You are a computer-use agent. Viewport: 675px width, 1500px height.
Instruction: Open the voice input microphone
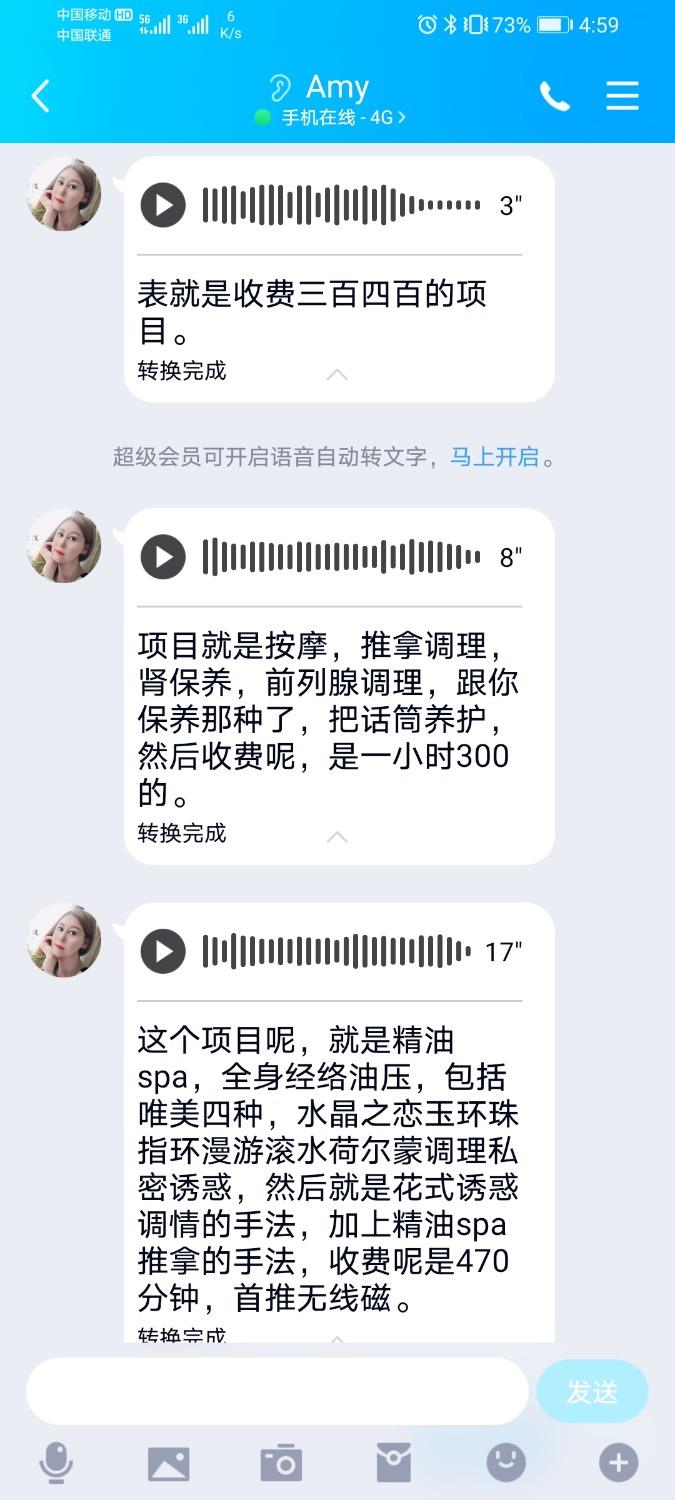click(56, 1464)
